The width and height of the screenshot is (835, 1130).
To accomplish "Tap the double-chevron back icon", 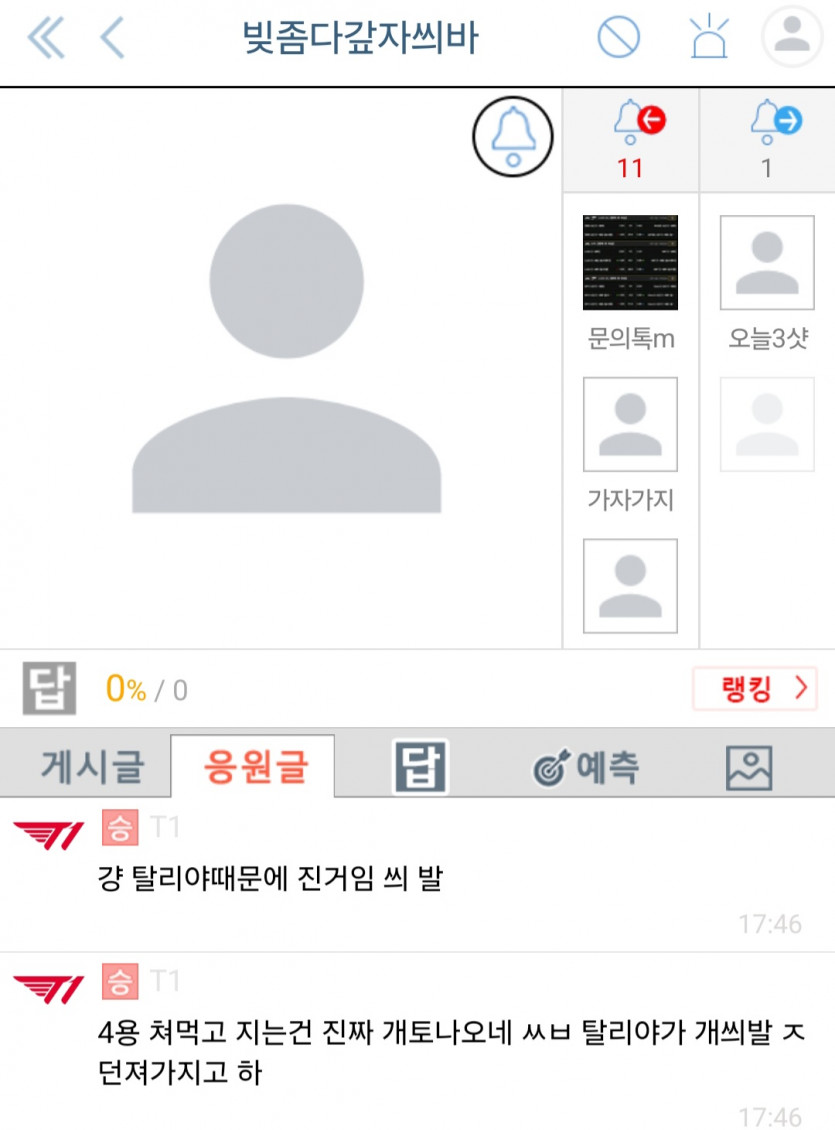I will click(45, 39).
